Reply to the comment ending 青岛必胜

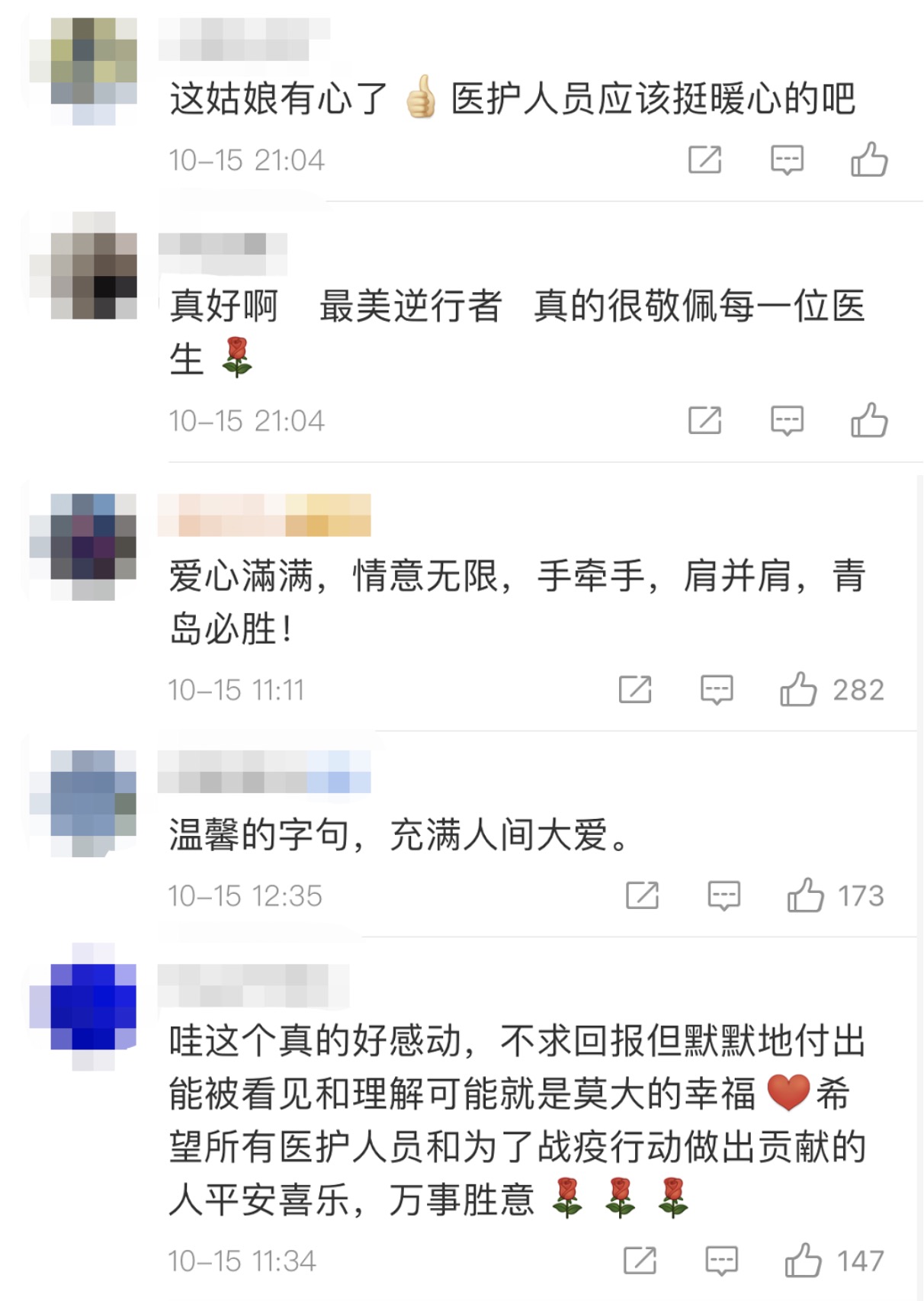point(717,689)
